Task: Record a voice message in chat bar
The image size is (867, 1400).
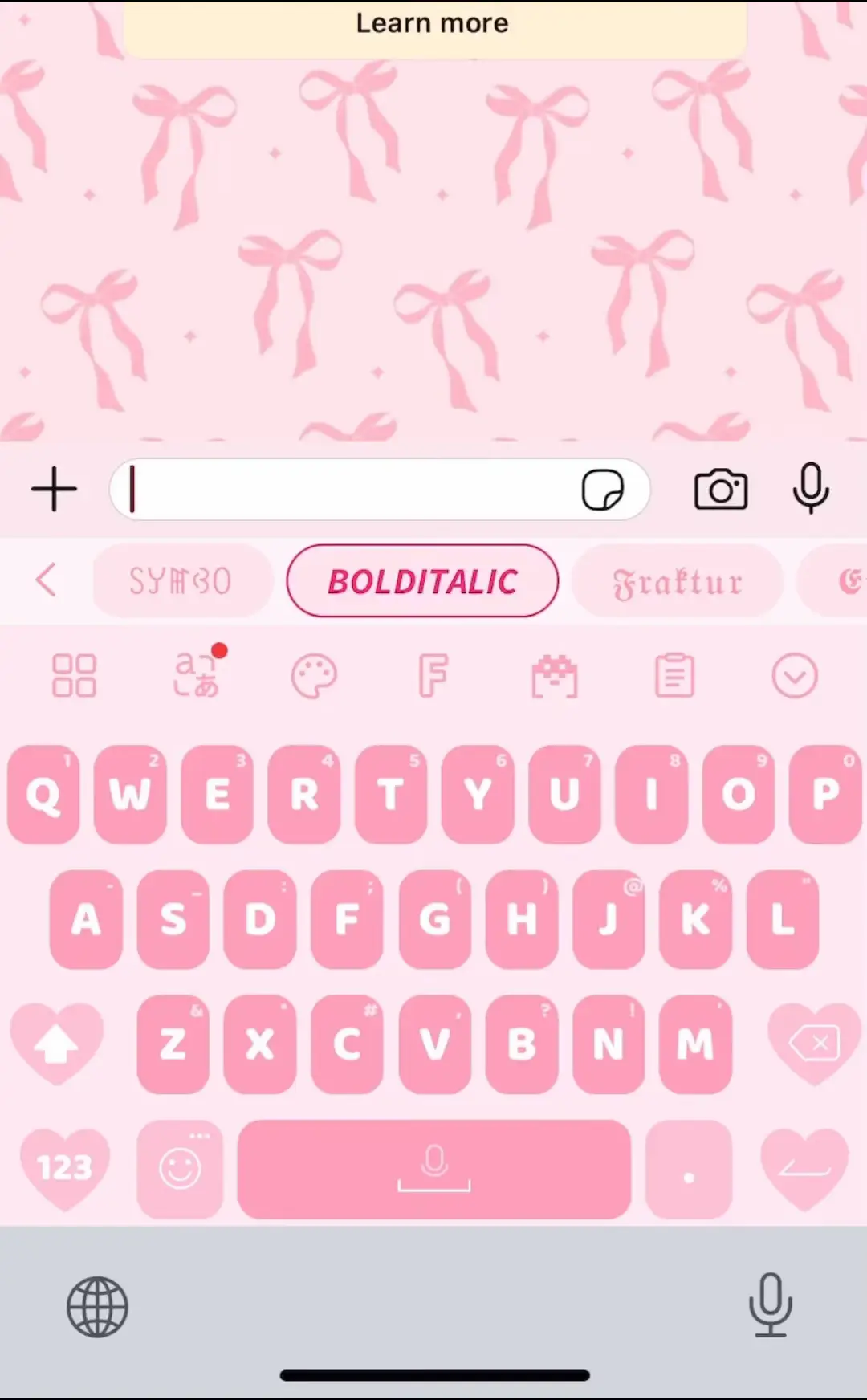Action: 811,488
